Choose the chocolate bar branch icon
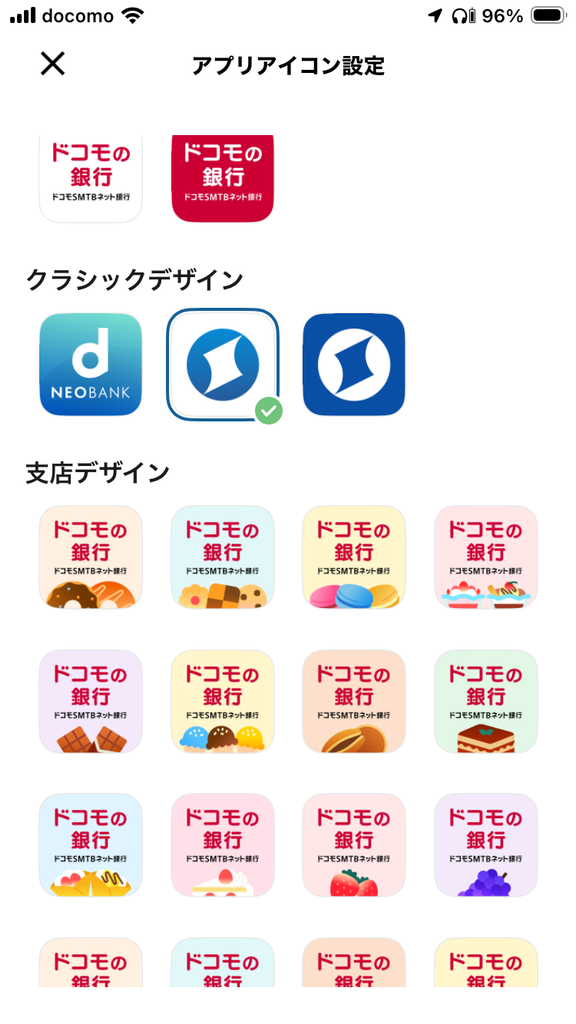 [x=91, y=701]
